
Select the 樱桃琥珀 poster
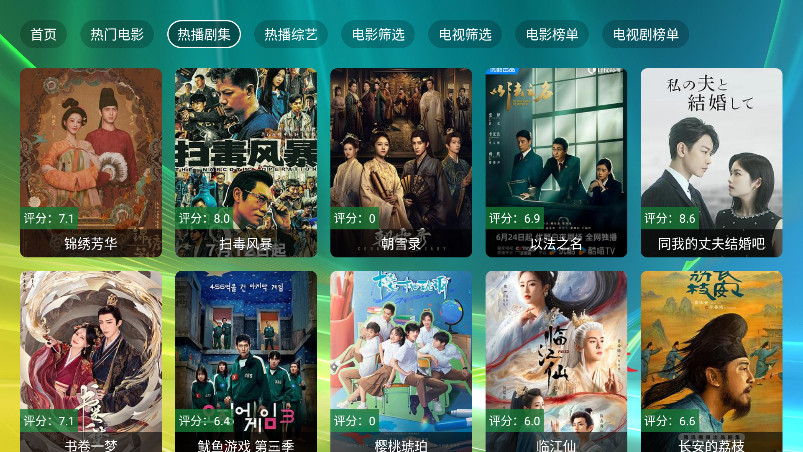coord(401,362)
